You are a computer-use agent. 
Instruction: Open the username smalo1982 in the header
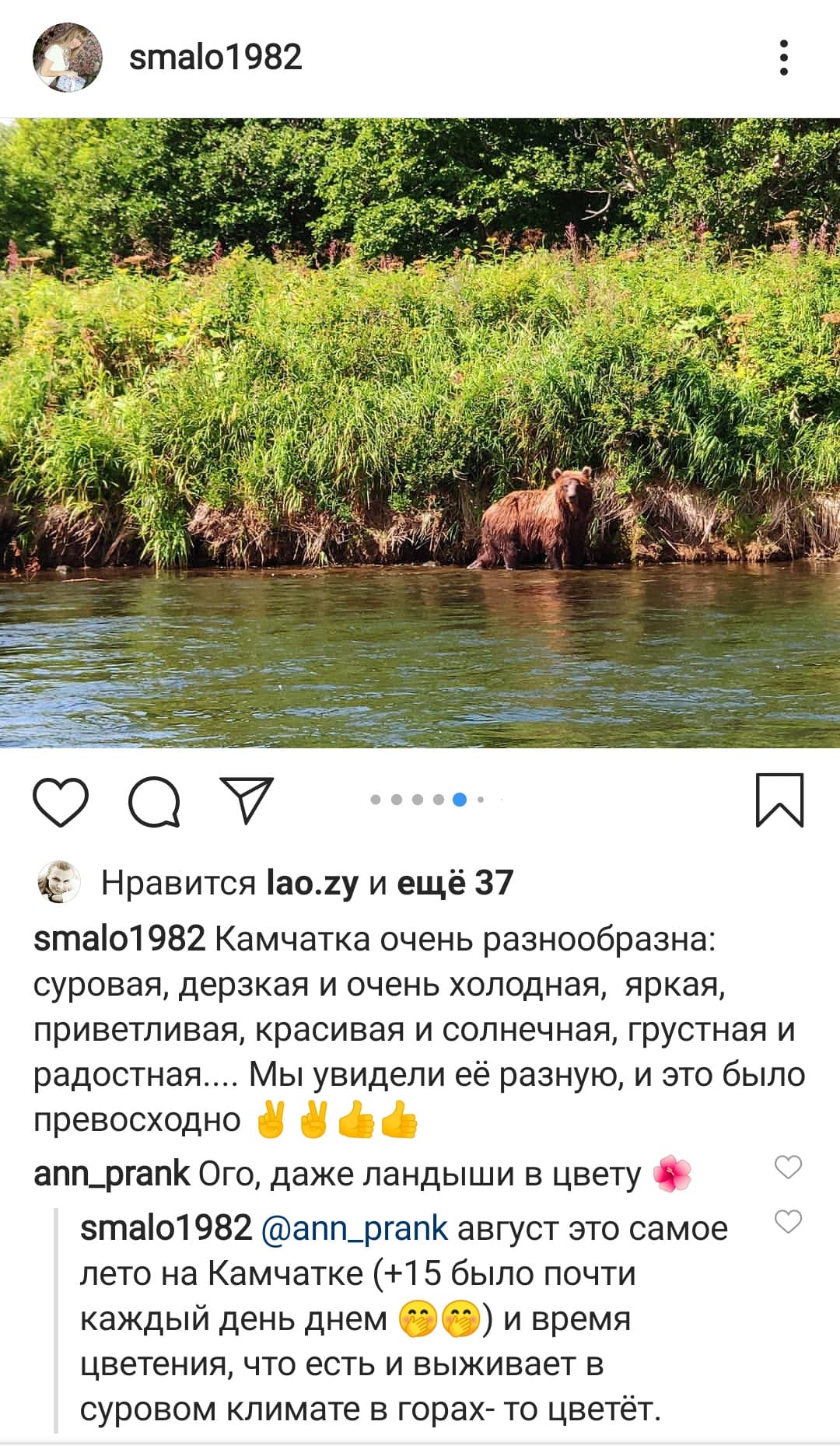(215, 58)
